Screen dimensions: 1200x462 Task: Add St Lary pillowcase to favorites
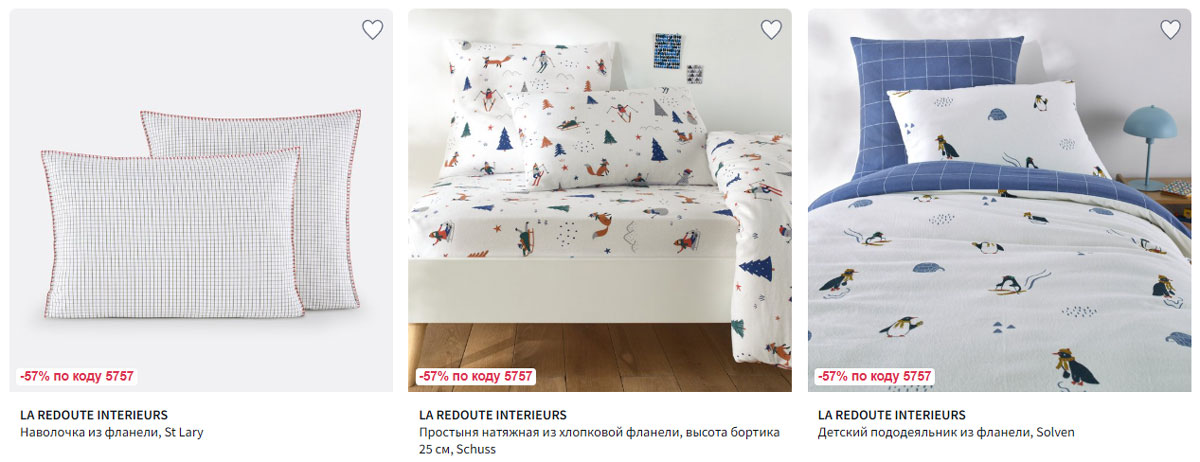pyautogui.click(x=372, y=30)
